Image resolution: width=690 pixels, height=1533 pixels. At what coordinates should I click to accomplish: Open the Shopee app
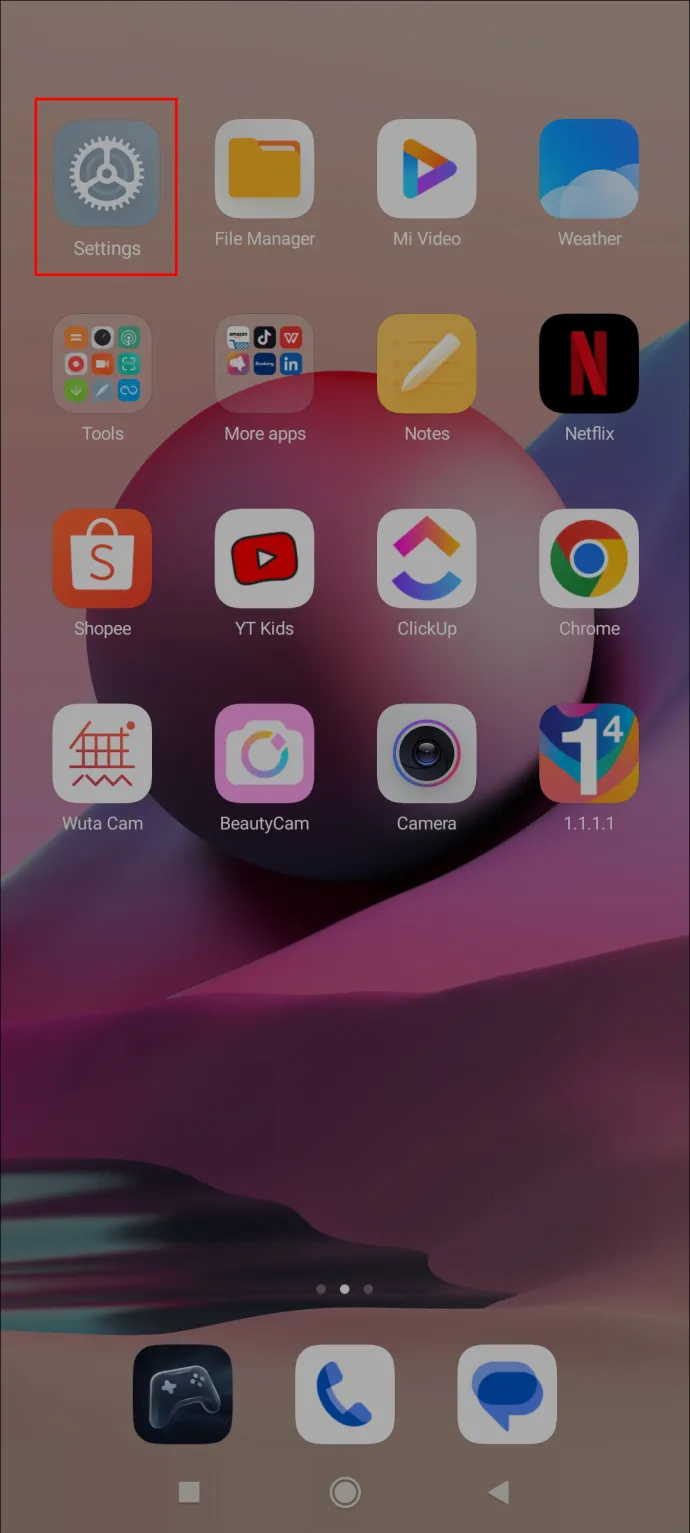[x=102, y=558]
